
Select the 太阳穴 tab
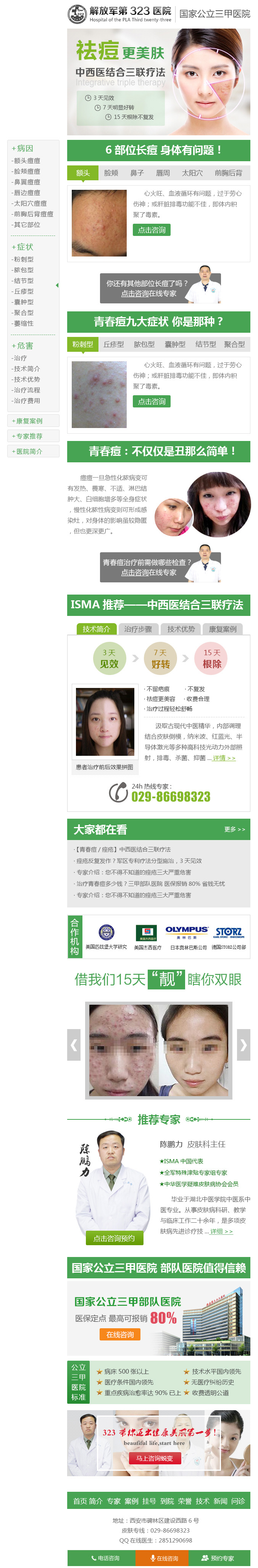coord(192,173)
